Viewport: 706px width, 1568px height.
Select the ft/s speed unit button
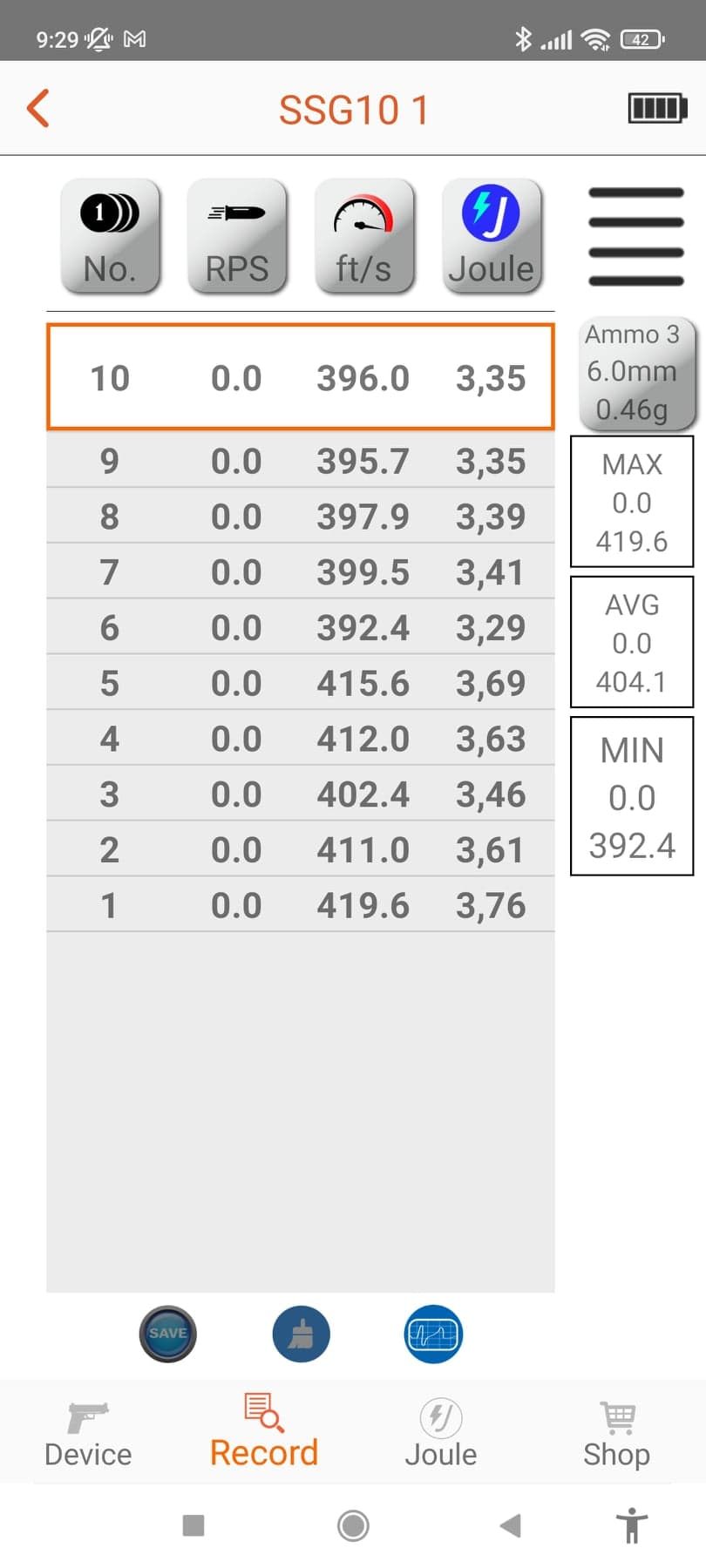[x=363, y=236]
